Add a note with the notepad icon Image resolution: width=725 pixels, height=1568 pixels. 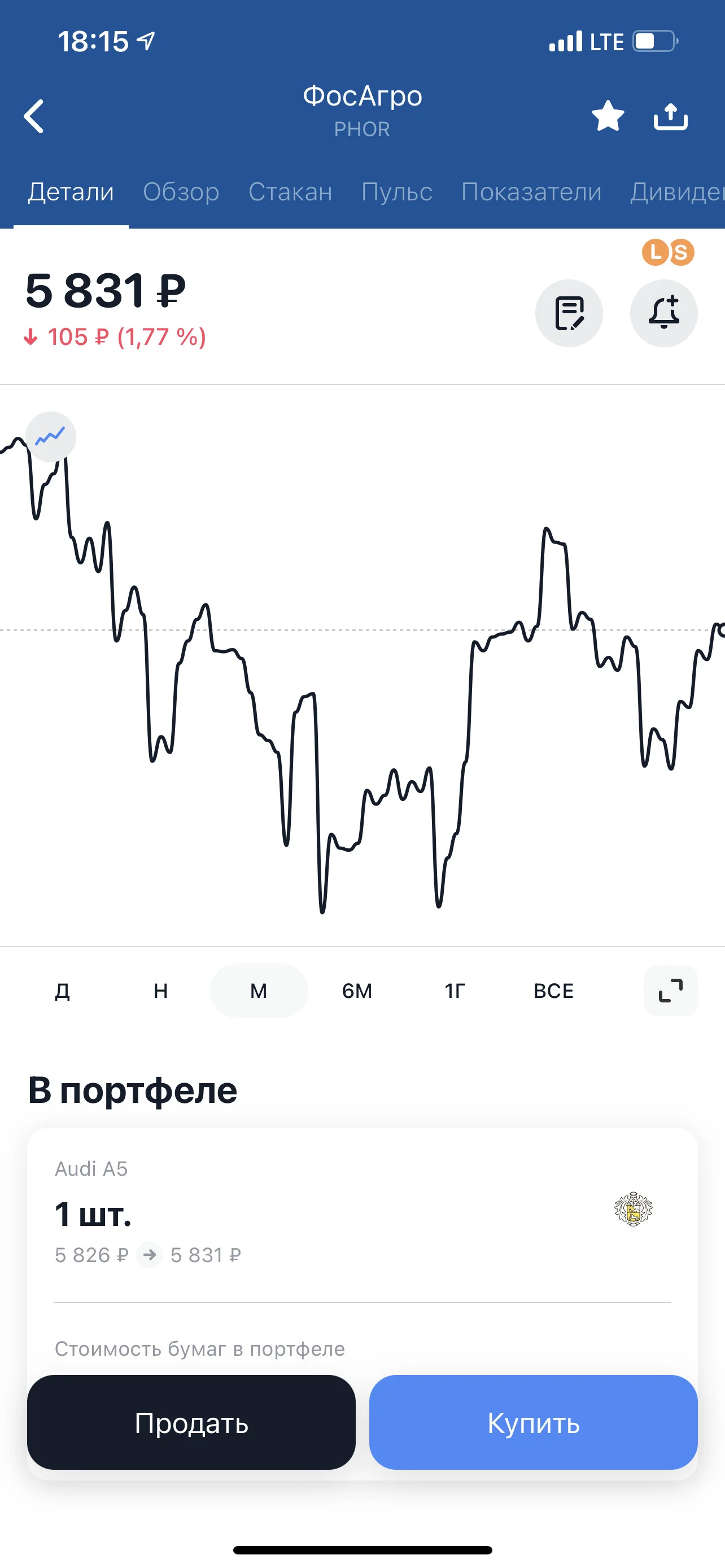(569, 313)
